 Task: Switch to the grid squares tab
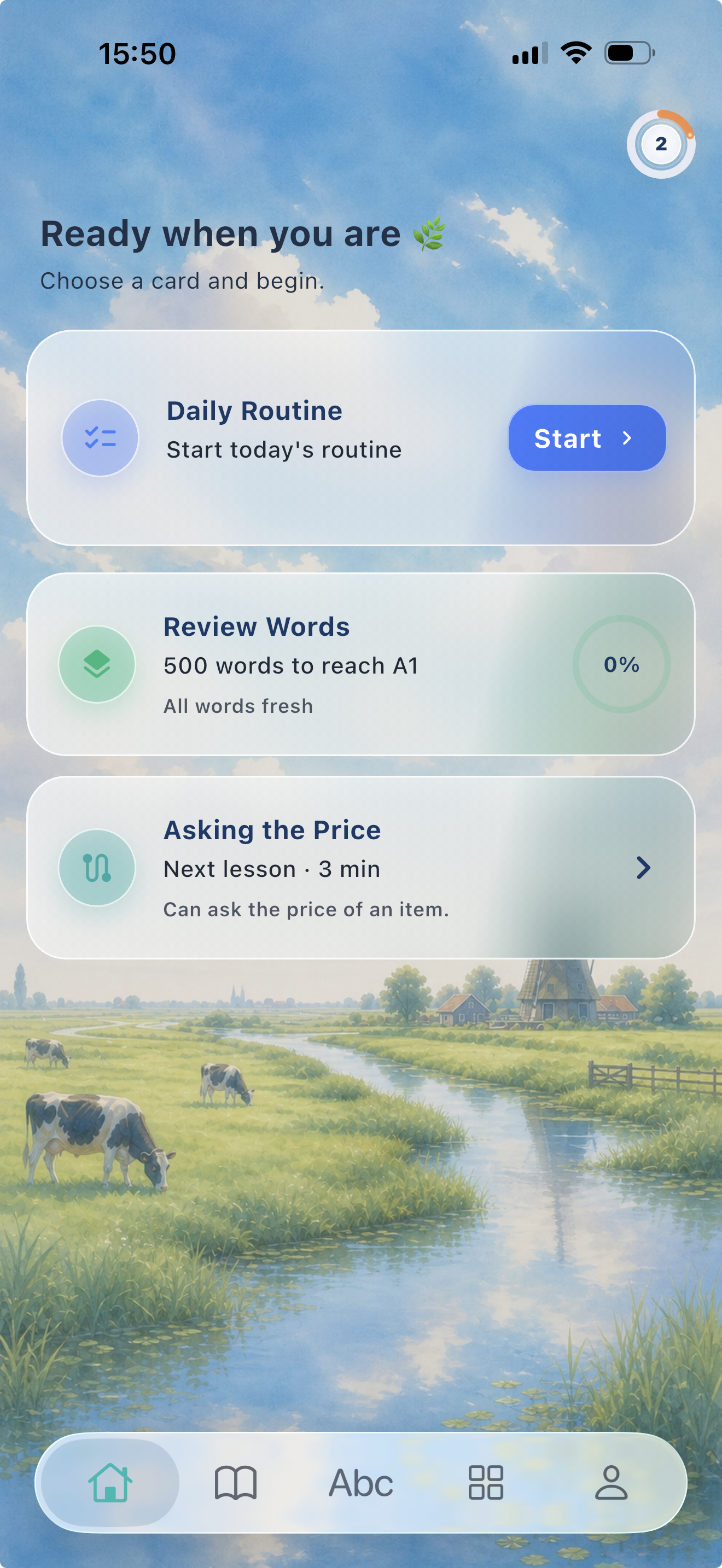[x=486, y=1482]
